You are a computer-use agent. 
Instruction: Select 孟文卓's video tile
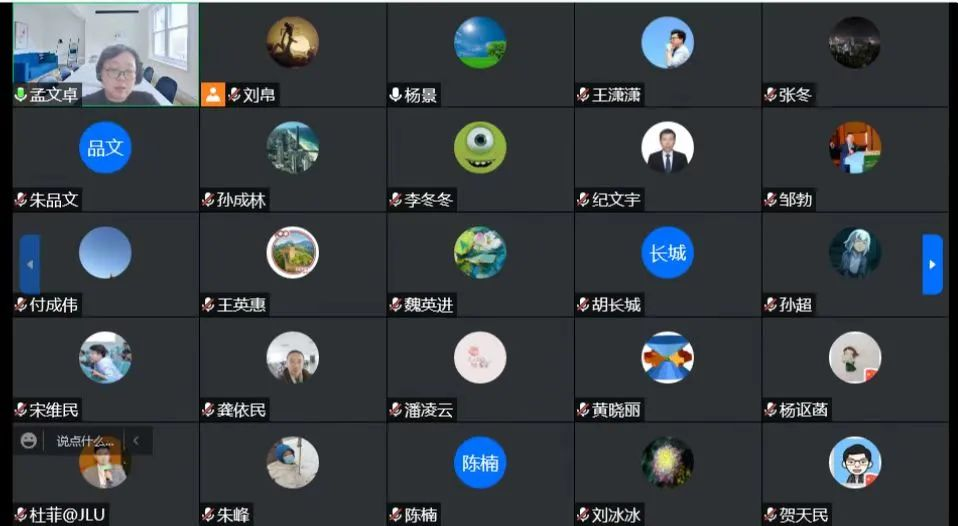pyautogui.click(x=105, y=54)
